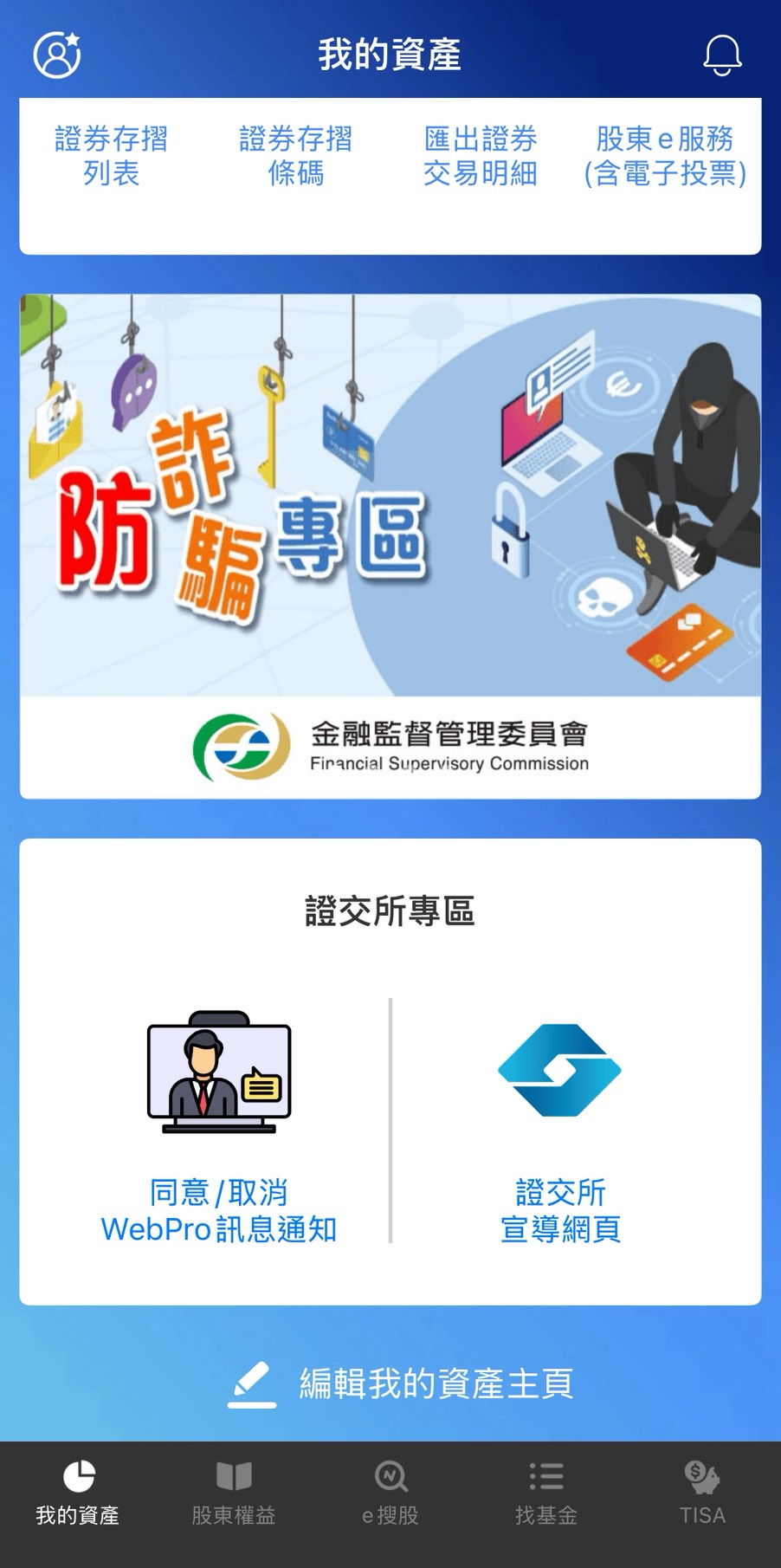
Task: Open the notifications bell
Action: point(721,55)
